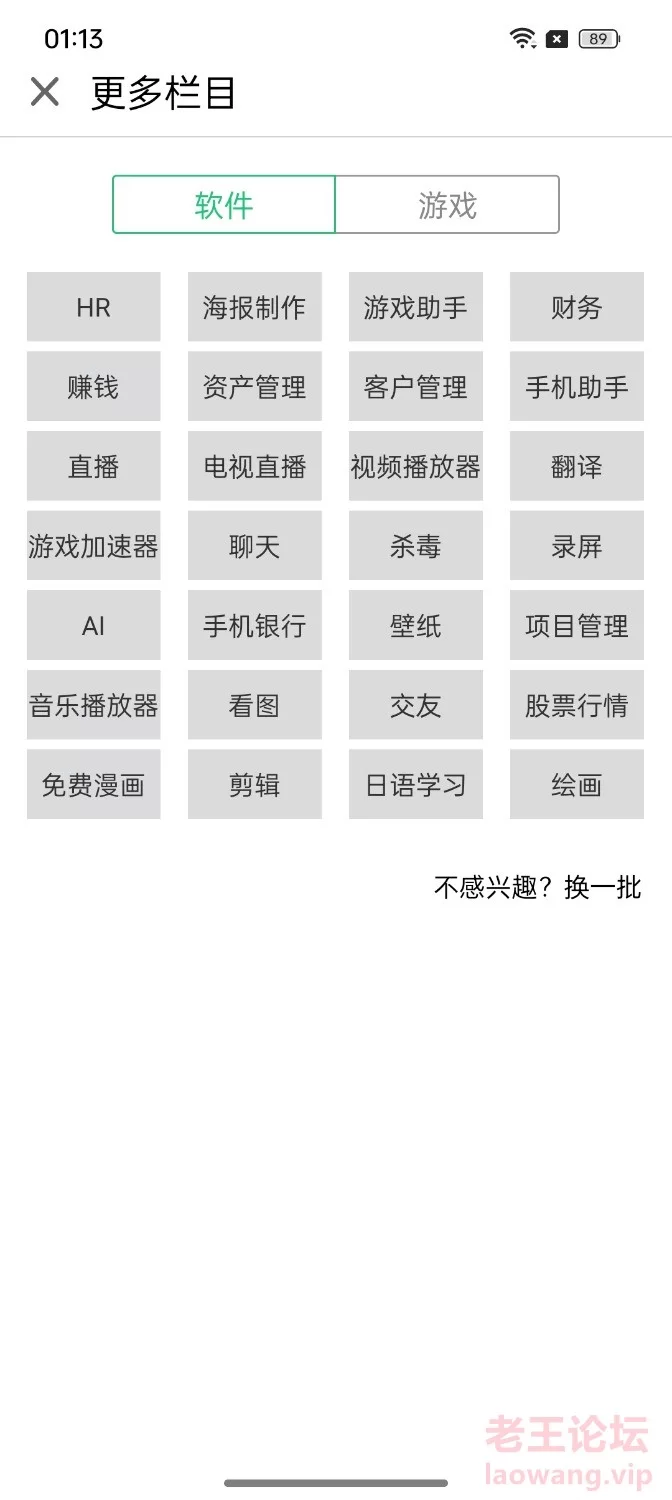
Task: Select the 软件 tab
Action: tap(223, 205)
